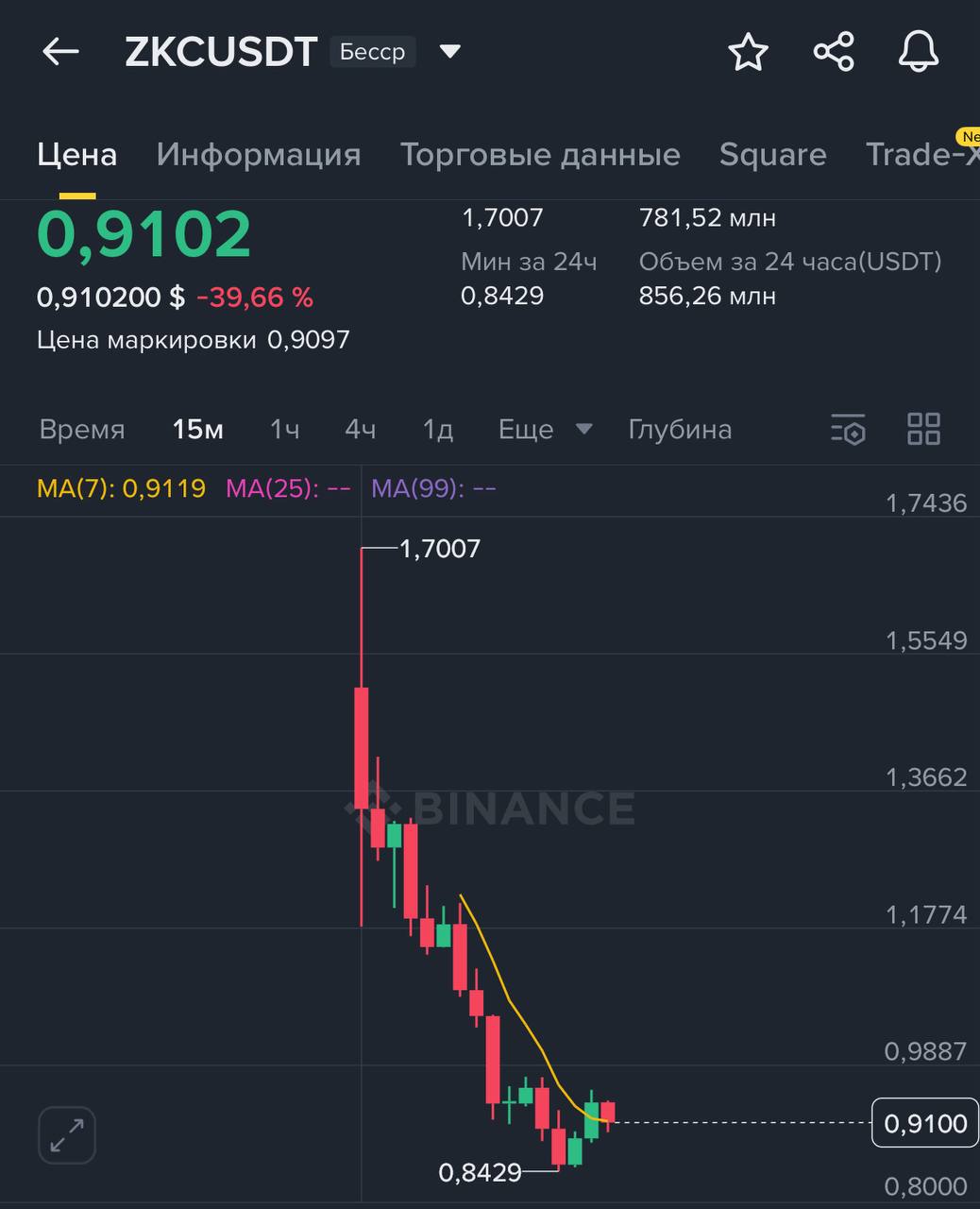Image resolution: width=980 pixels, height=1209 pixels.
Task: Add ZKCUSDT to favorites with the star
Action: (x=749, y=52)
